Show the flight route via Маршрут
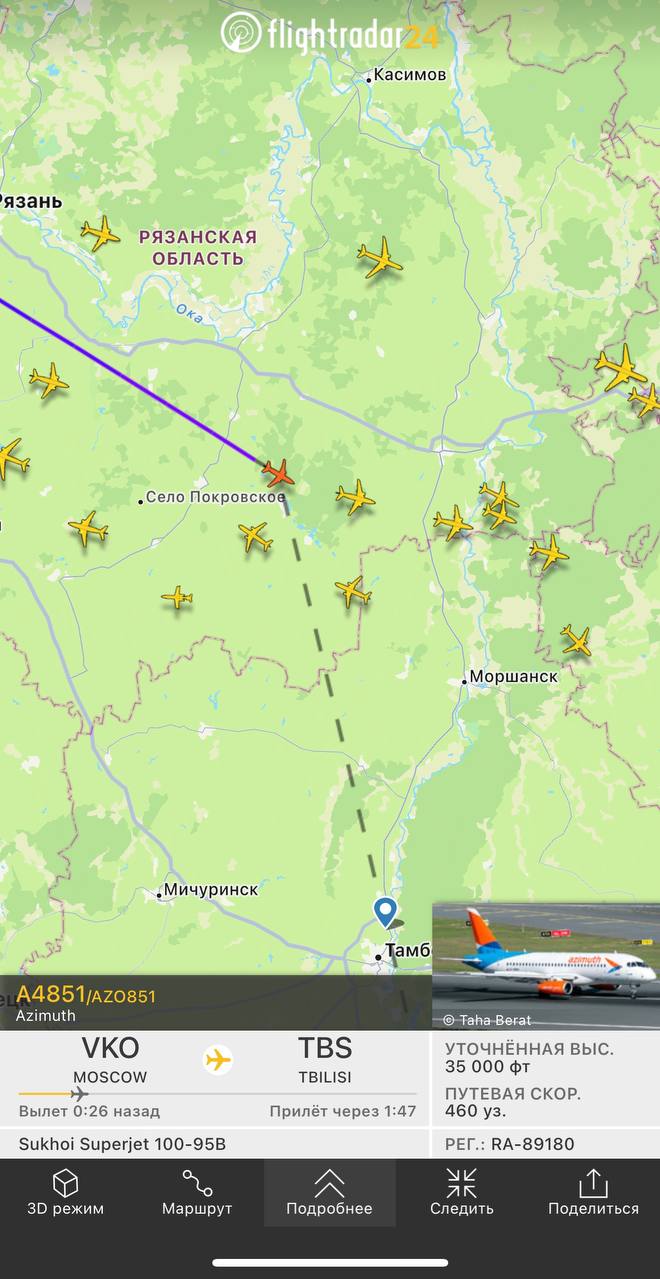This screenshot has width=660, height=1279. tap(197, 1193)
